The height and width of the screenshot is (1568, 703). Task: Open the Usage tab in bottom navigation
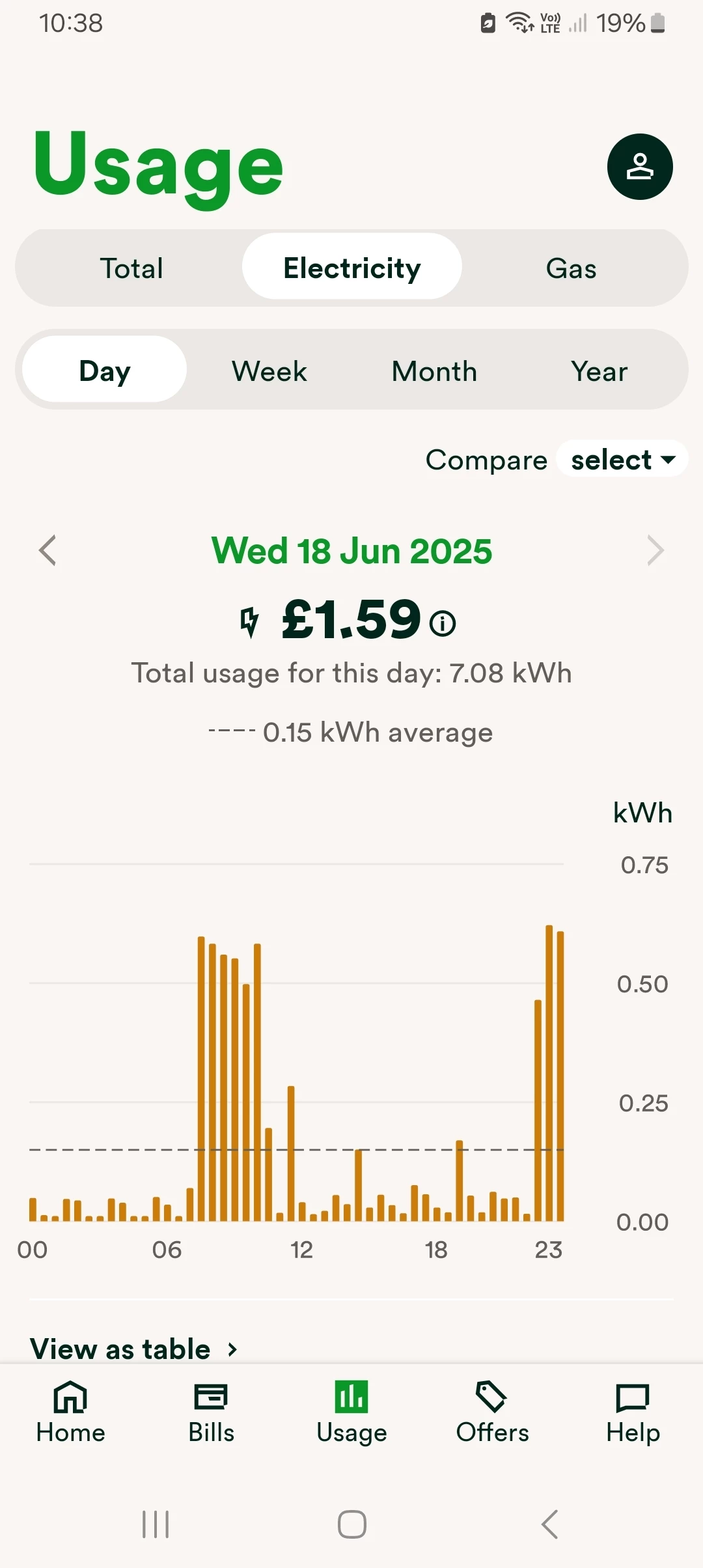[x=351, y=1412]
